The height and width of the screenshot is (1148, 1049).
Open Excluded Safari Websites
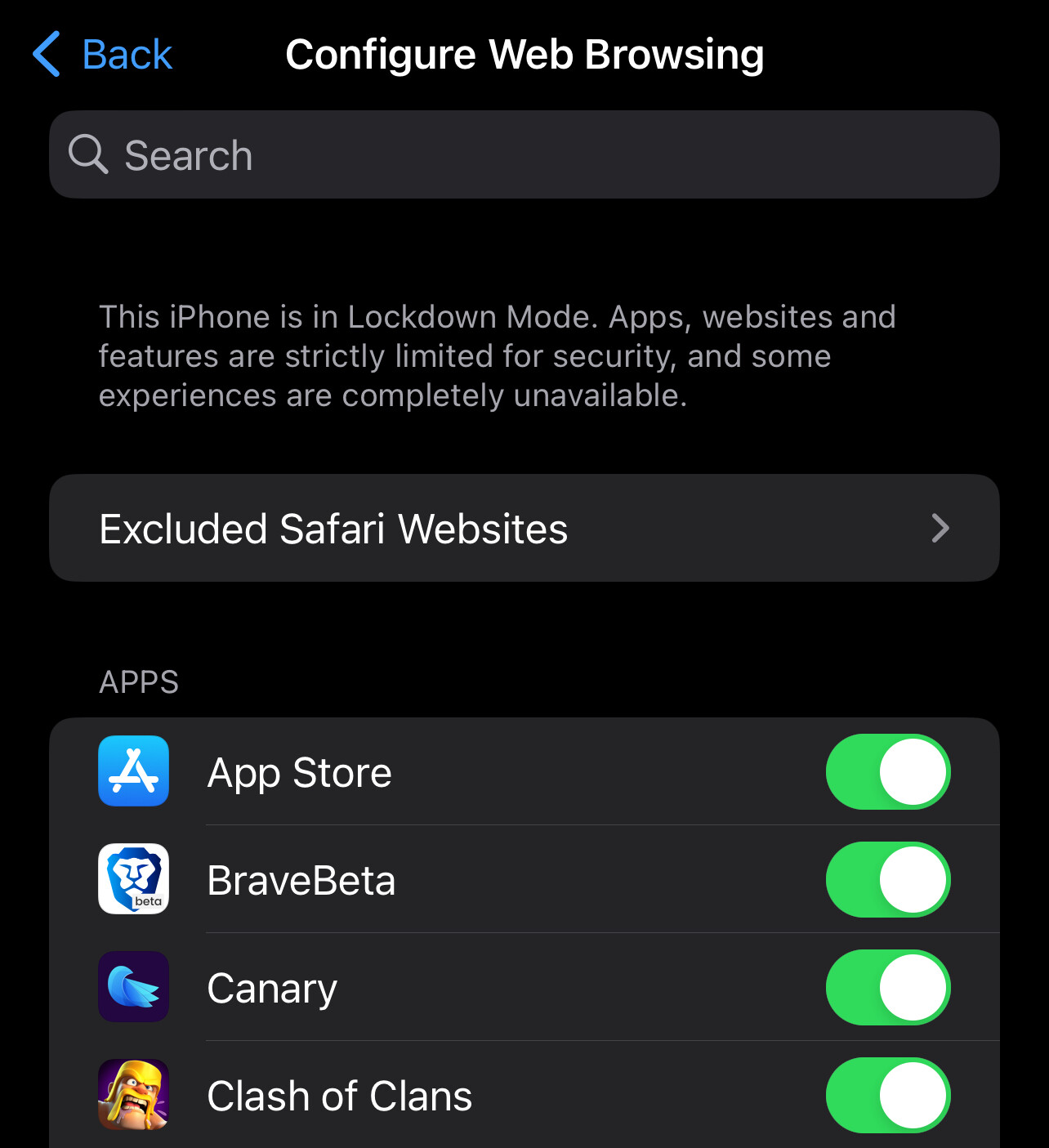point(523,529)
